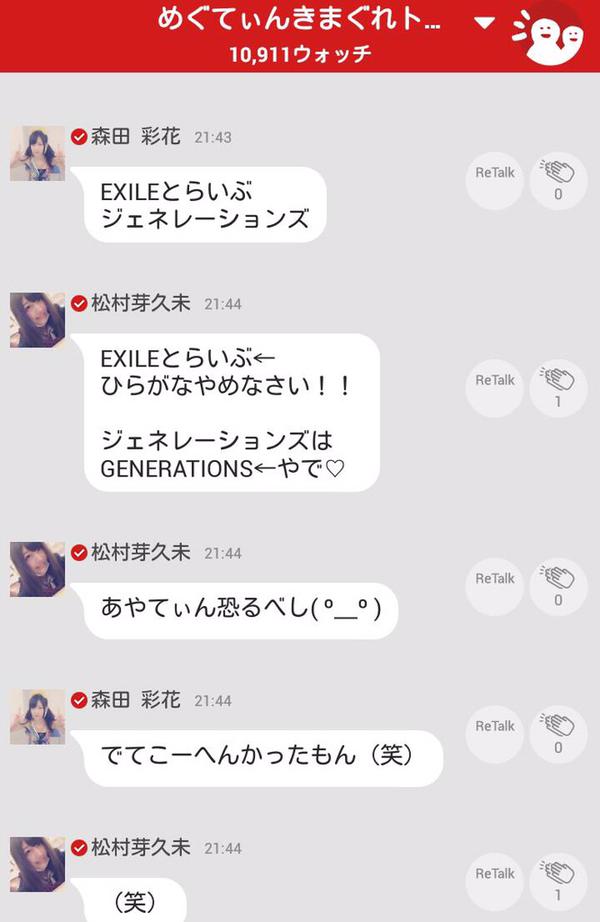Clap for 松村芽久未's last '（笑）' message
The width and height of the screenshot is (600, 922).
558,880
